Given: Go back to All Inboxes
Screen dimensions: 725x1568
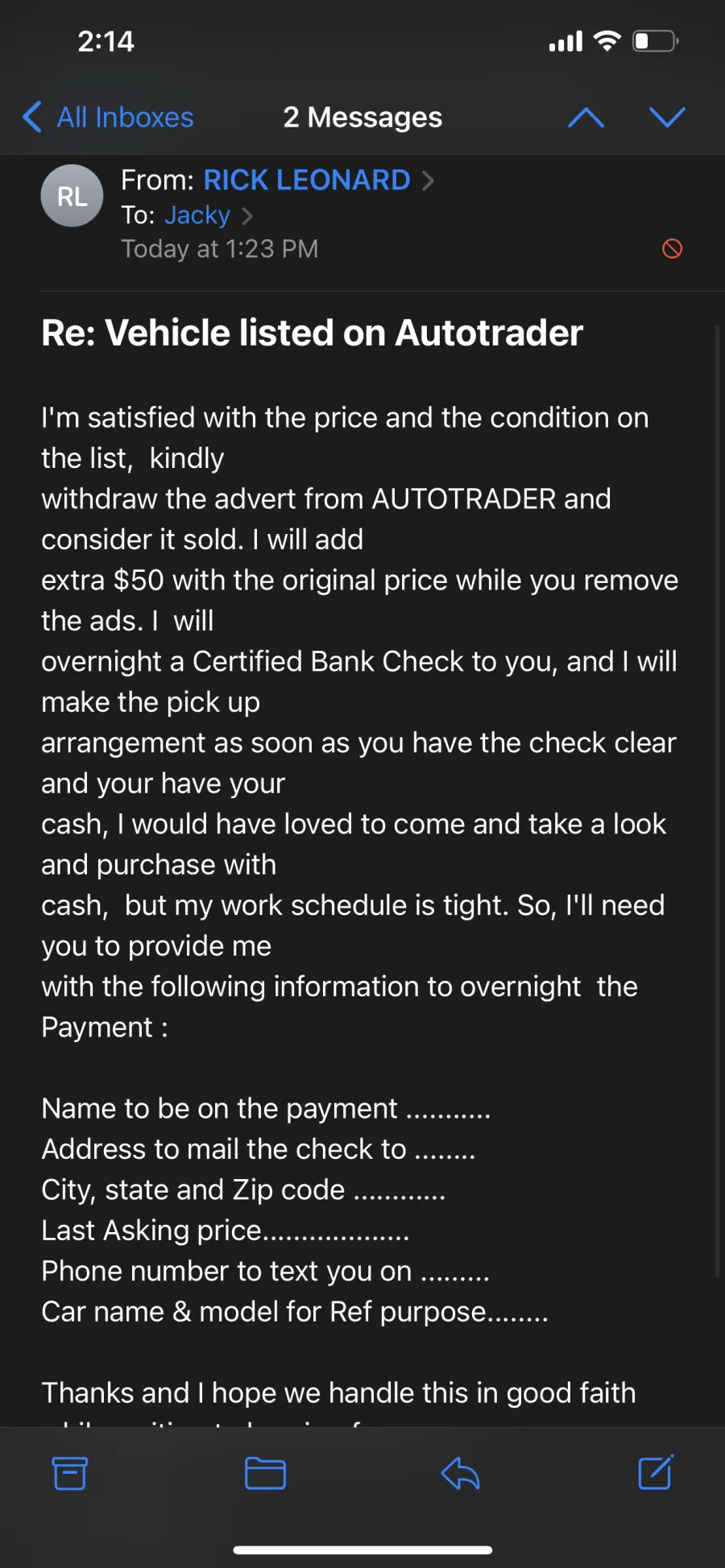Looking at the screenshot, I should (108, 117).
